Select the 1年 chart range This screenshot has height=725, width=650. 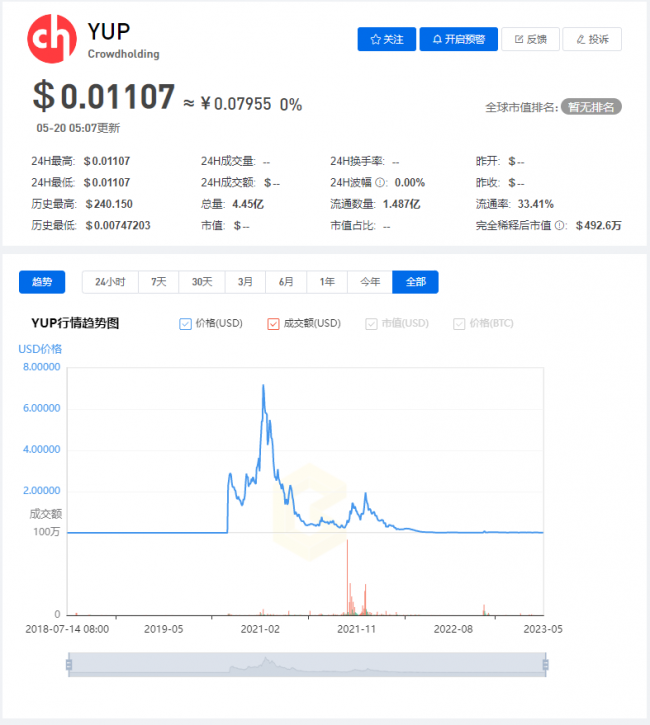328,282
